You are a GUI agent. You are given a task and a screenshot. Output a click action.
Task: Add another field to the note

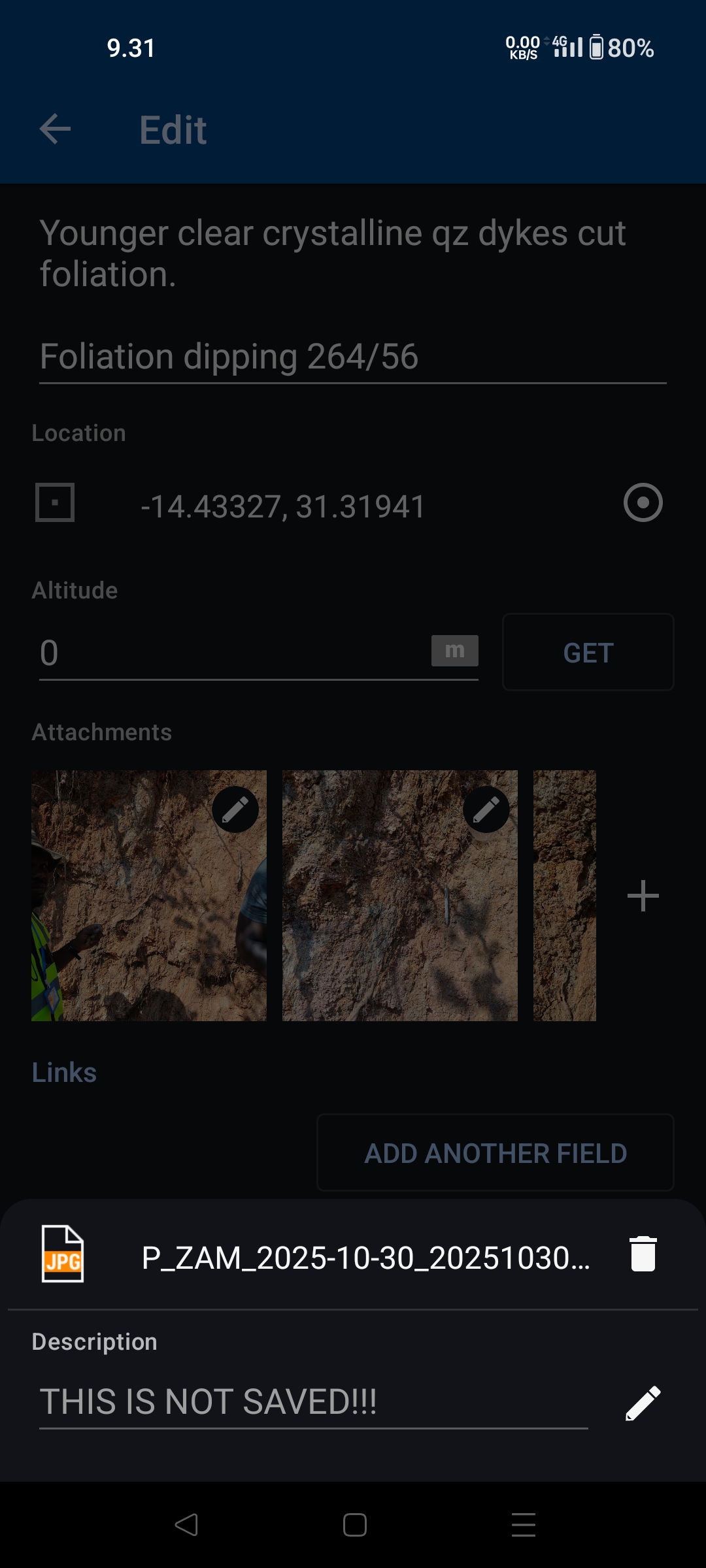click(495, 1153)
